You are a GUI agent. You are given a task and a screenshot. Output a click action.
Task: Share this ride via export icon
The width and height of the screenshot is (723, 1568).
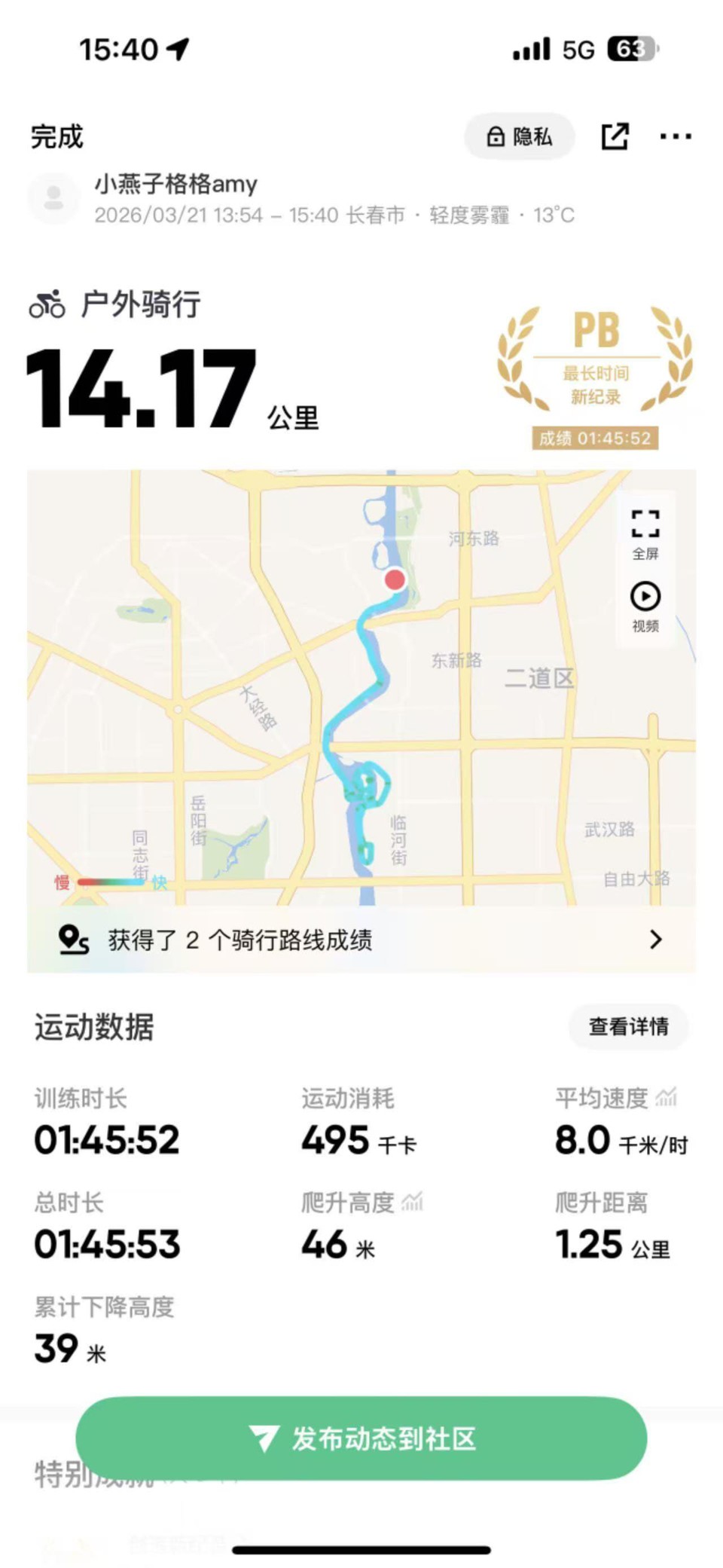pos(615,136)
